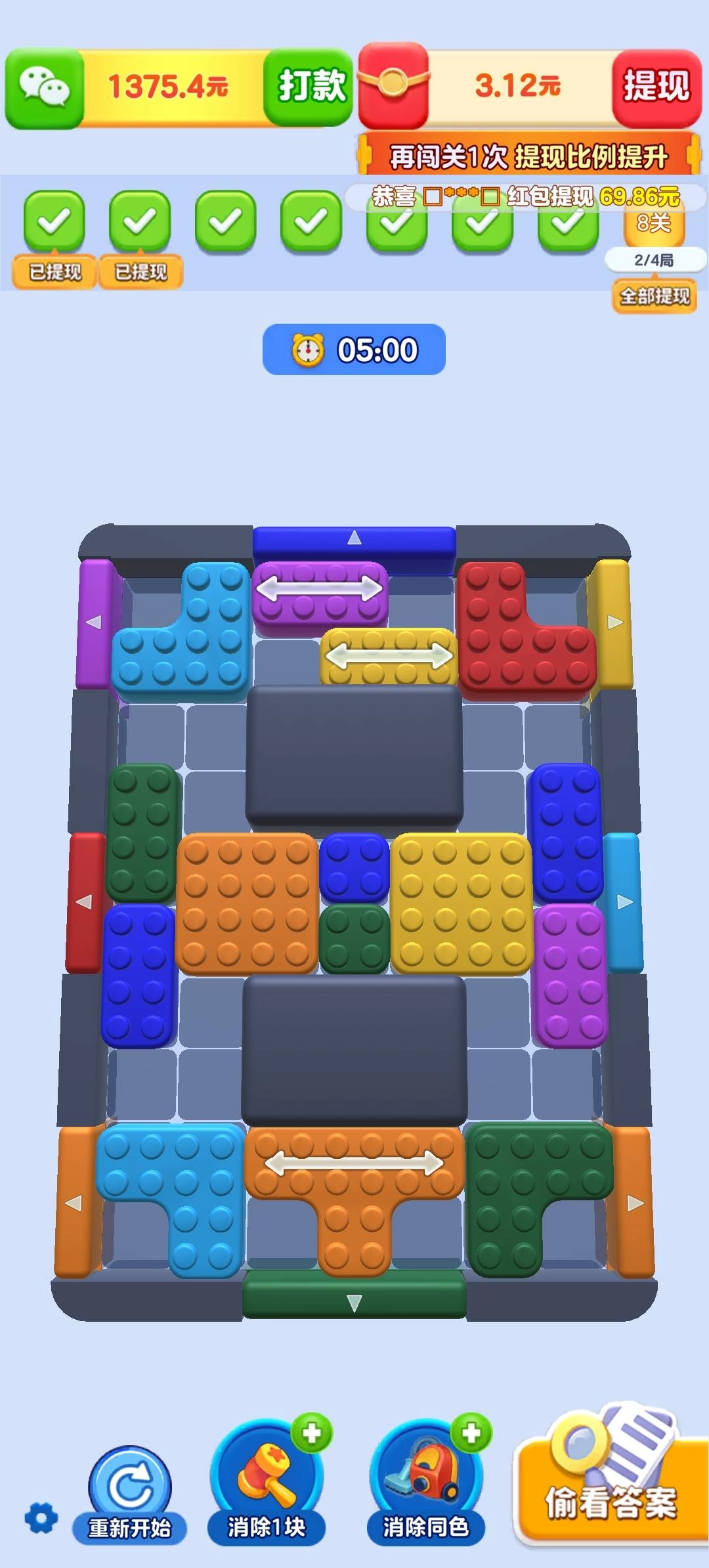Tap the red 提现 withdraw button
The image size is (709, 1568).
pos(656,86)
